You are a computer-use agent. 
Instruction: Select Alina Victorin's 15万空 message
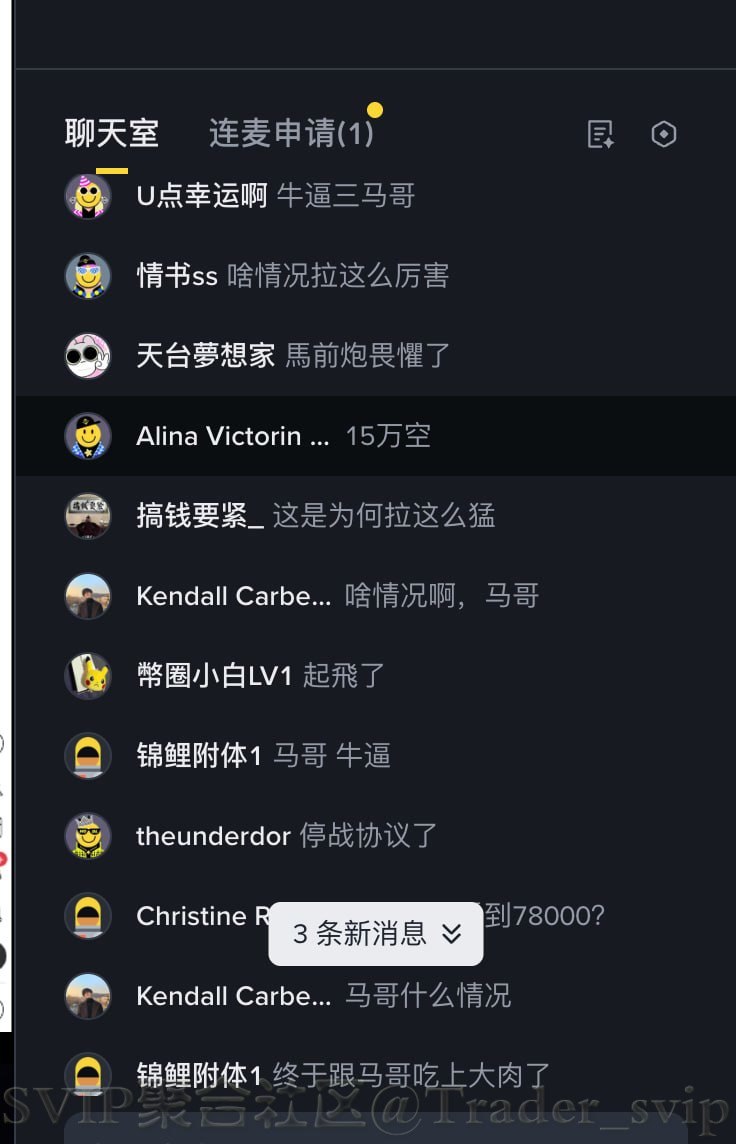coord(388,436)
